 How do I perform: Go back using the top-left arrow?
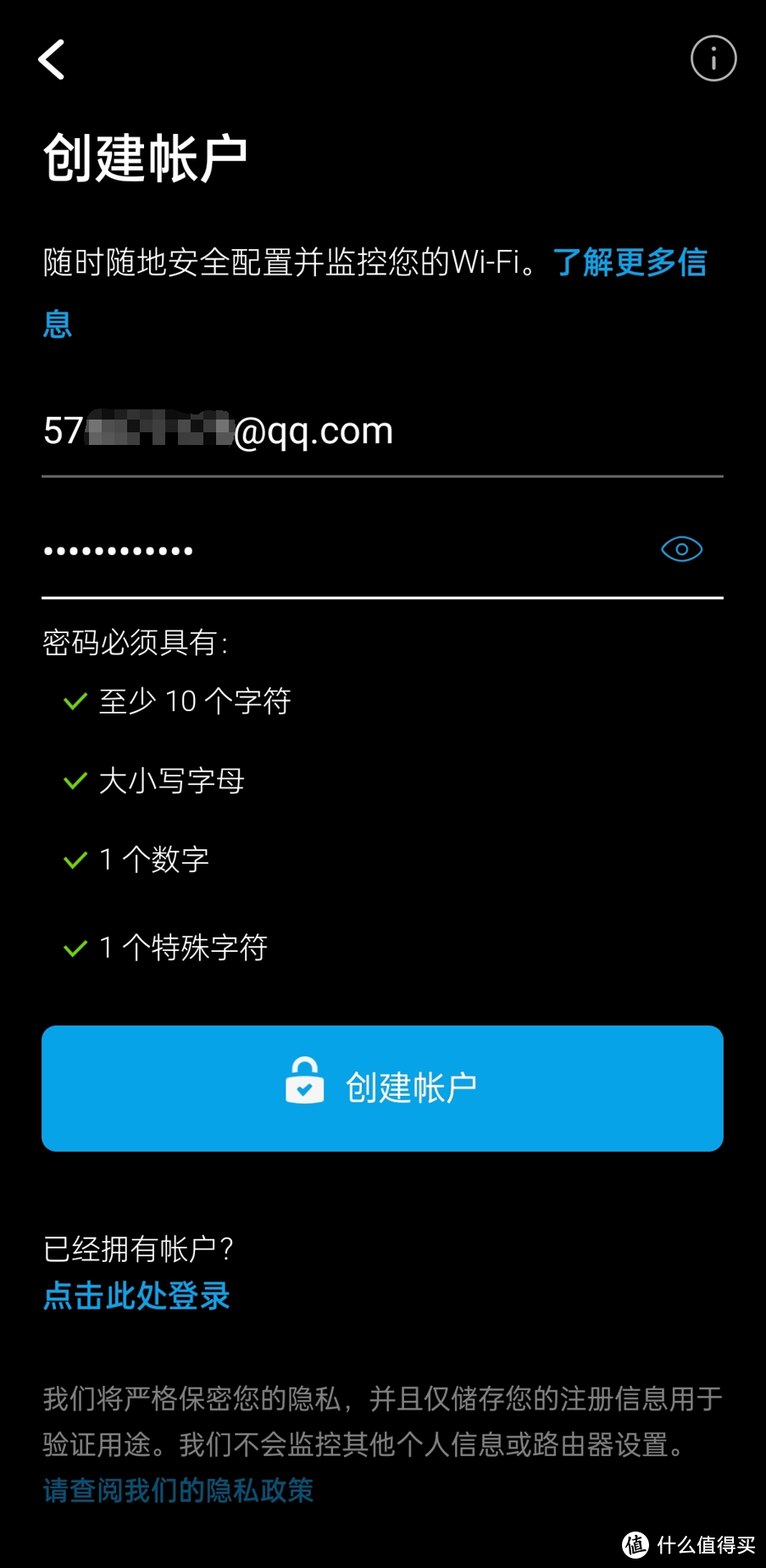click(52, 59)
